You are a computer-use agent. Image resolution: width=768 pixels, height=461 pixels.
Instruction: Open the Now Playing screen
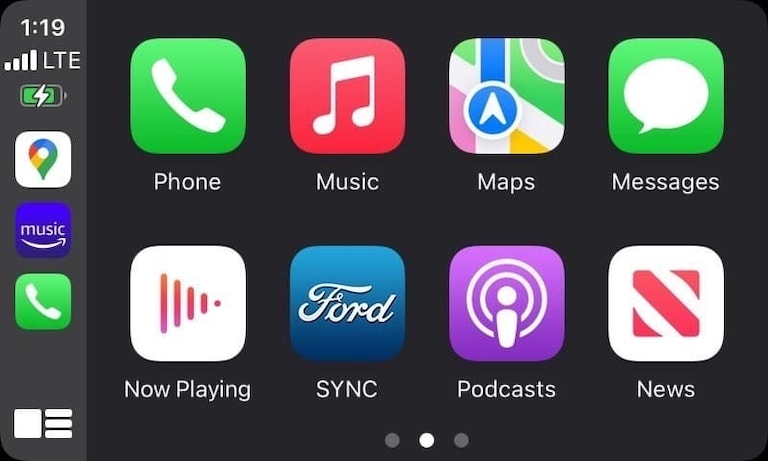[x=187, y=303]
